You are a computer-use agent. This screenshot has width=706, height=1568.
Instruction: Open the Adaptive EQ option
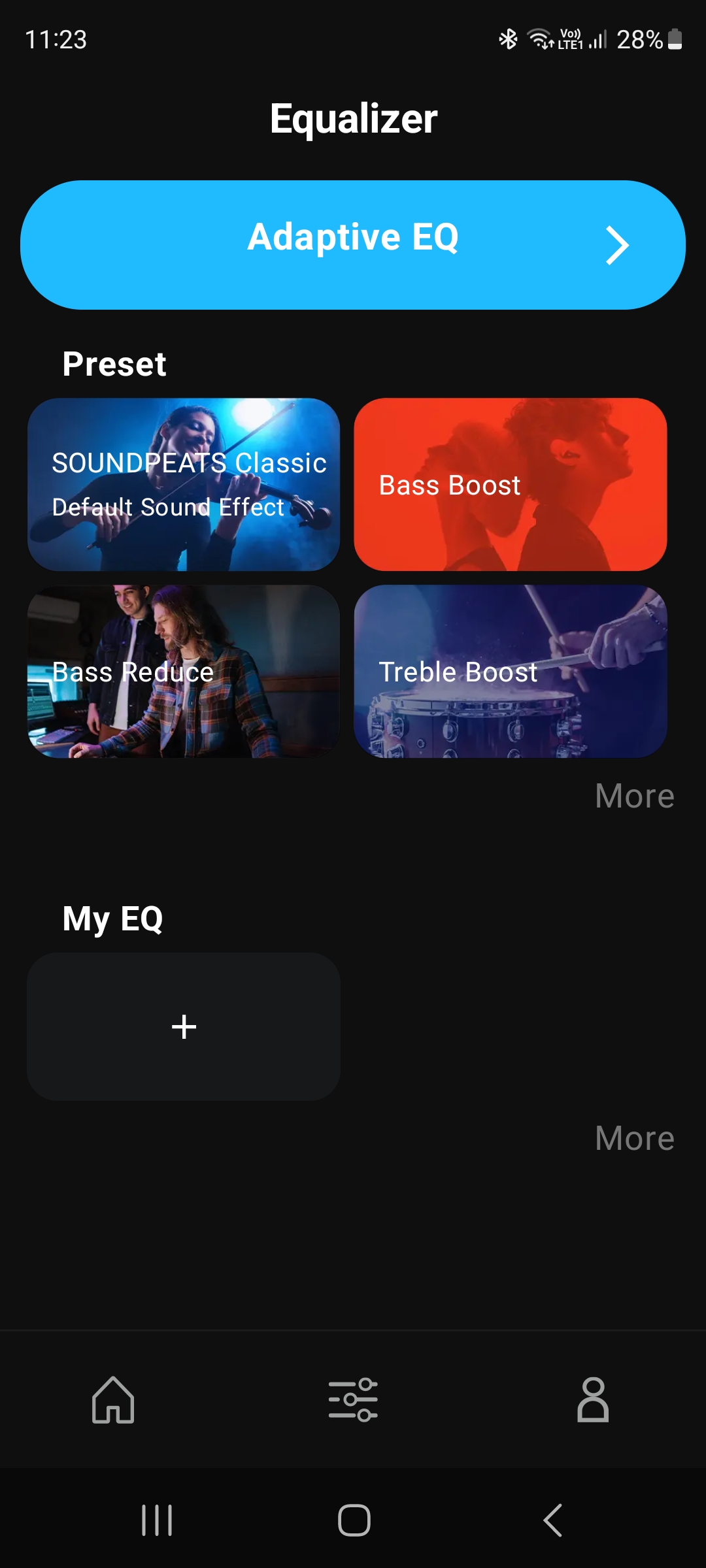(x=353, y=244)
